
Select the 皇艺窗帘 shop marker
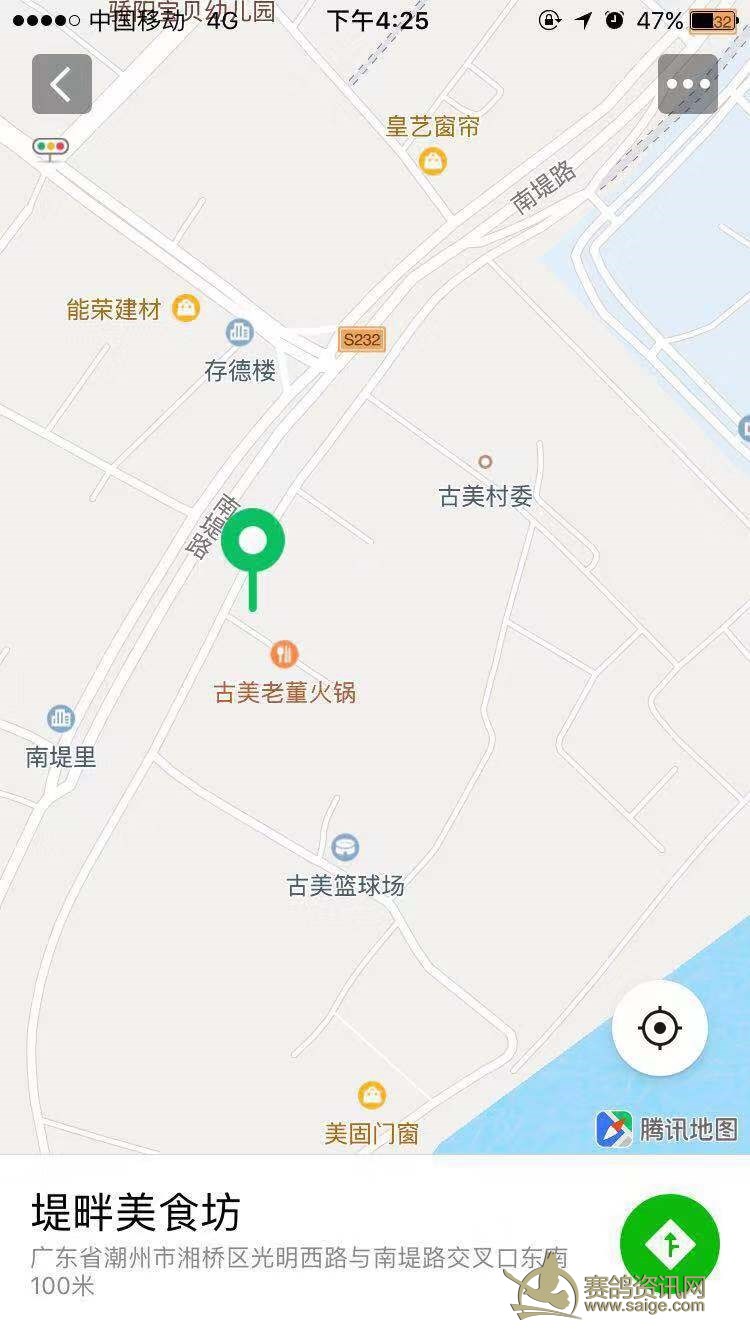point(433,160)
